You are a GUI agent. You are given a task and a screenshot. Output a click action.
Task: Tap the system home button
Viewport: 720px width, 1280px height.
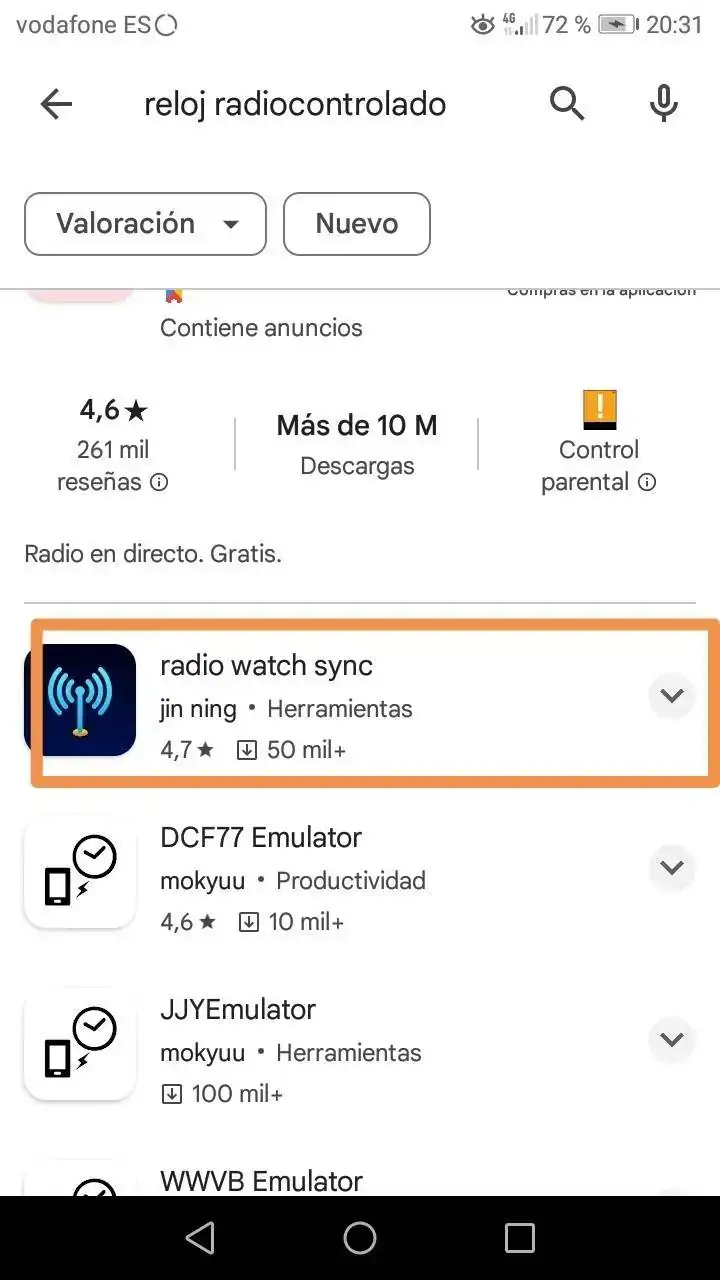click(360, 1238)
